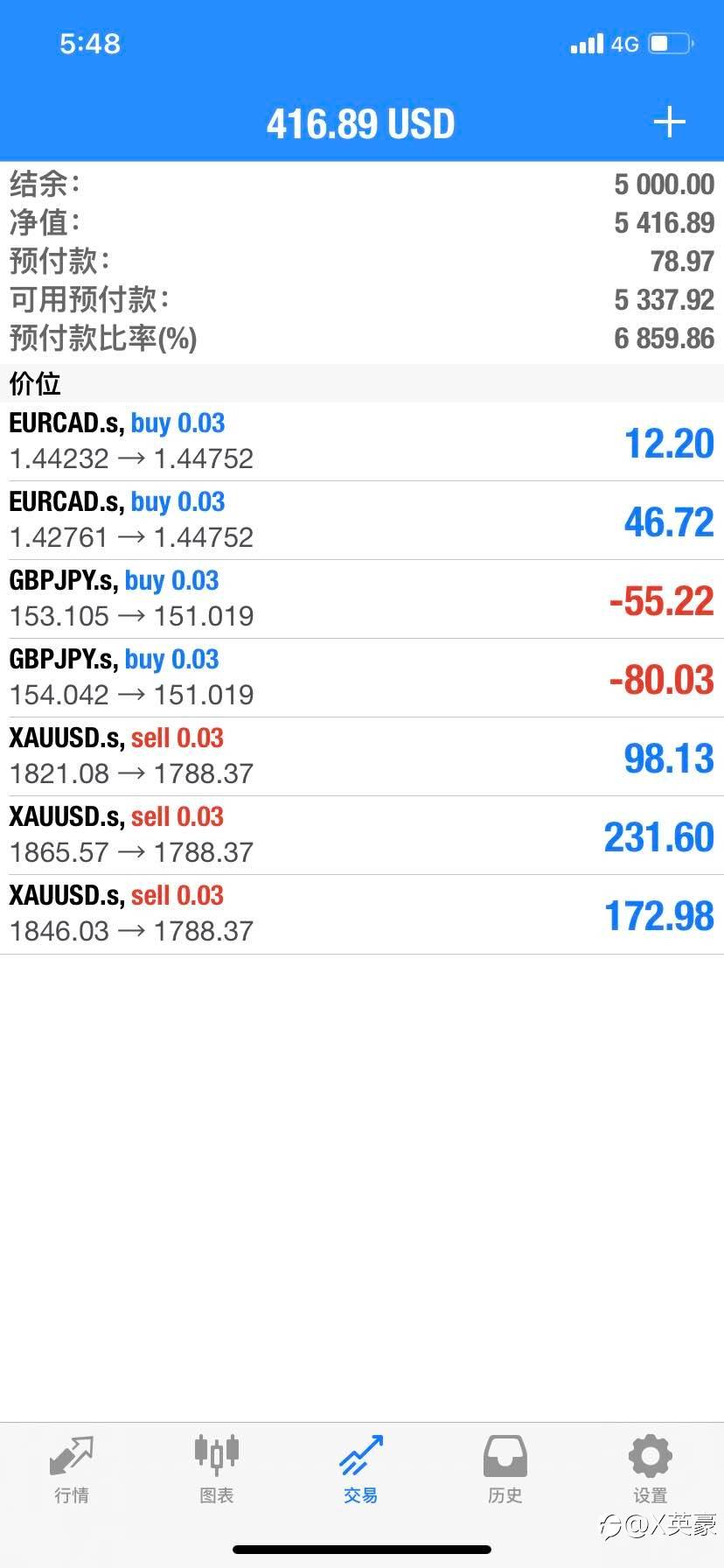
Task: Select the GBPJPY.s position showing -55.22
Action: 362,599
